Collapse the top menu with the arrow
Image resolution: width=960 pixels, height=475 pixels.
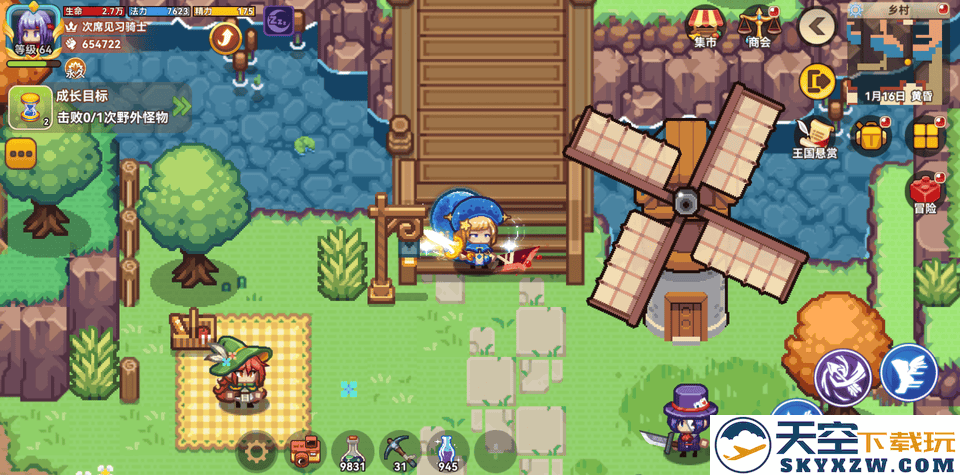pos(817,25)
